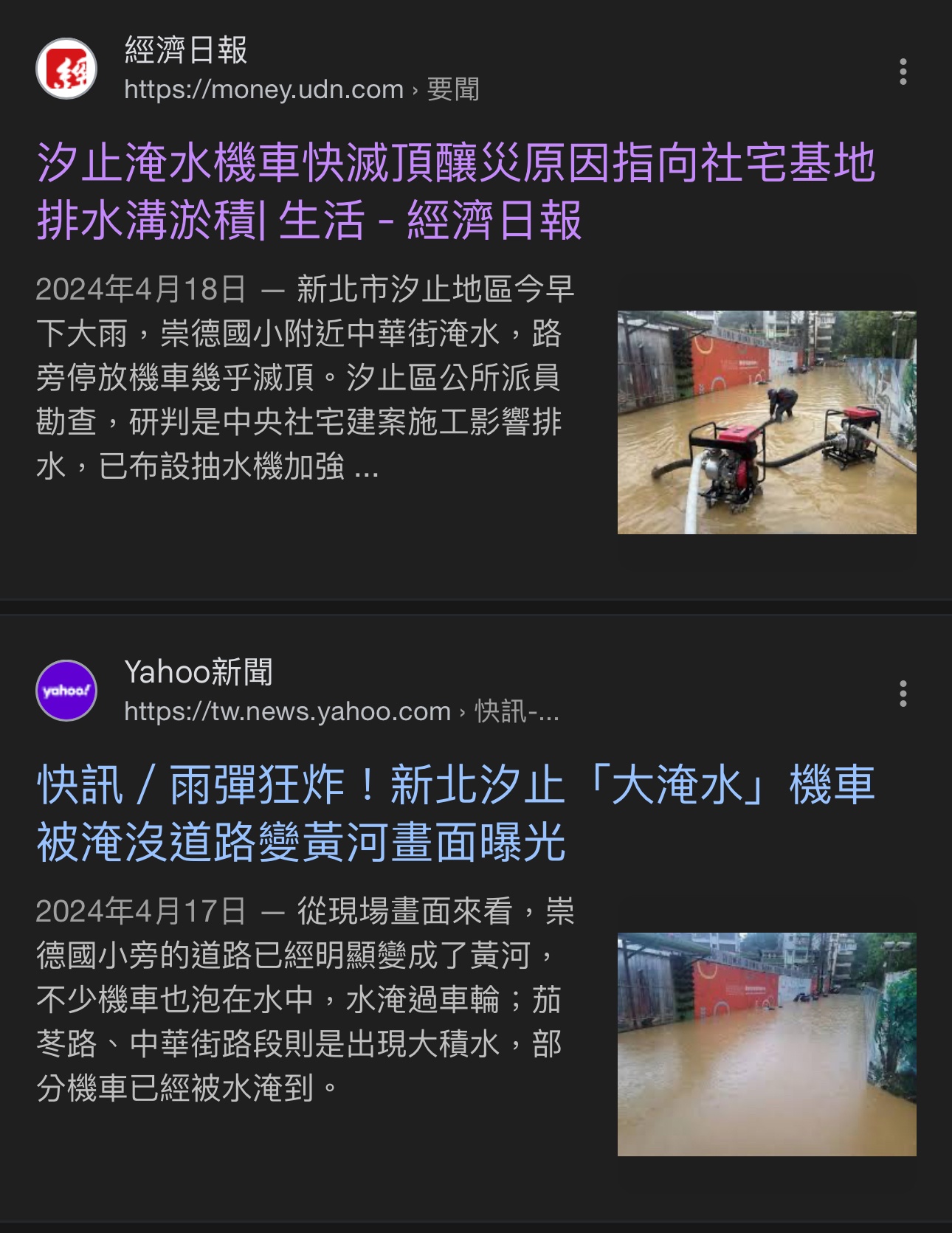Tap the Yahoo新聞 flooded road thumbnail
Screen dimensions: 952x1233
point(766,1043)
